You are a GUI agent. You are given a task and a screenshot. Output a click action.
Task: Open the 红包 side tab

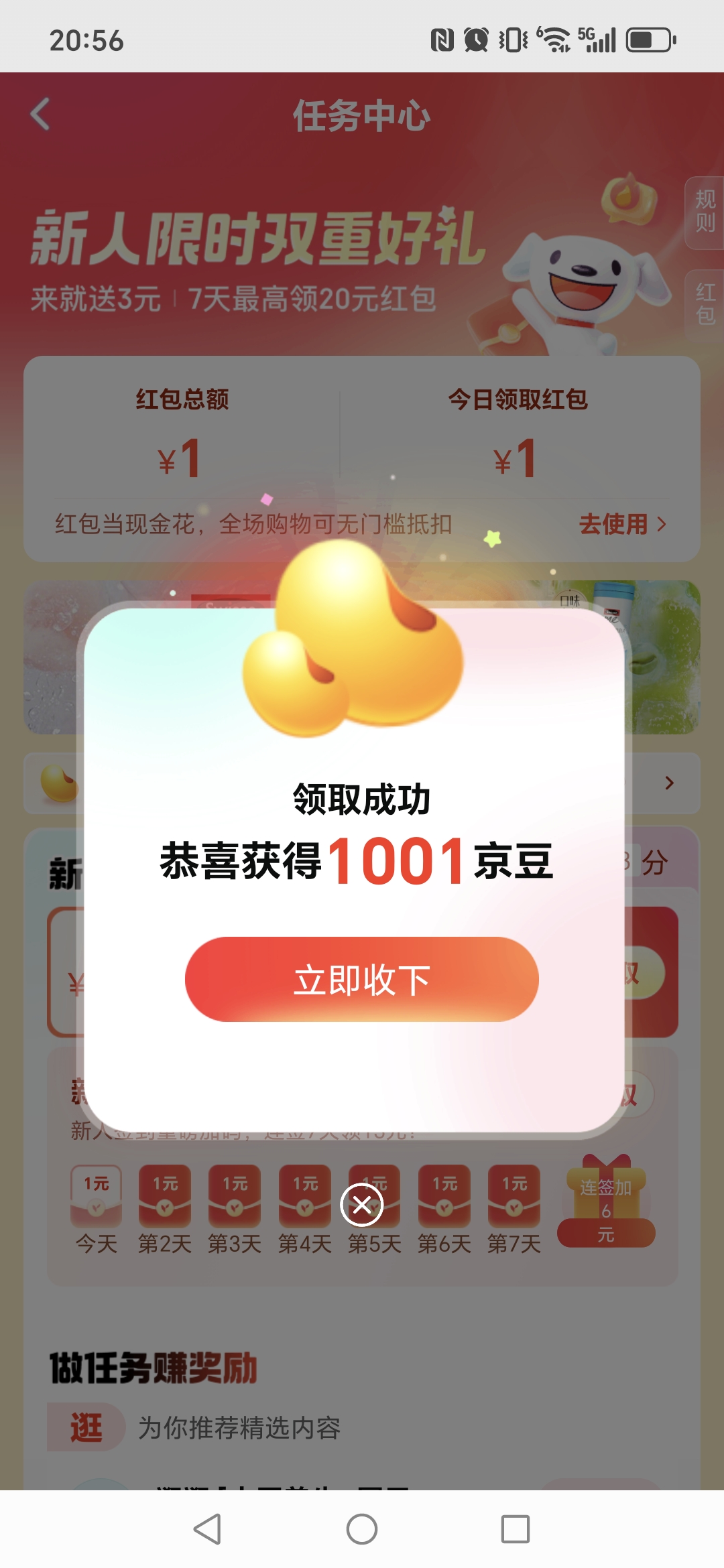[x=705, y=304]
